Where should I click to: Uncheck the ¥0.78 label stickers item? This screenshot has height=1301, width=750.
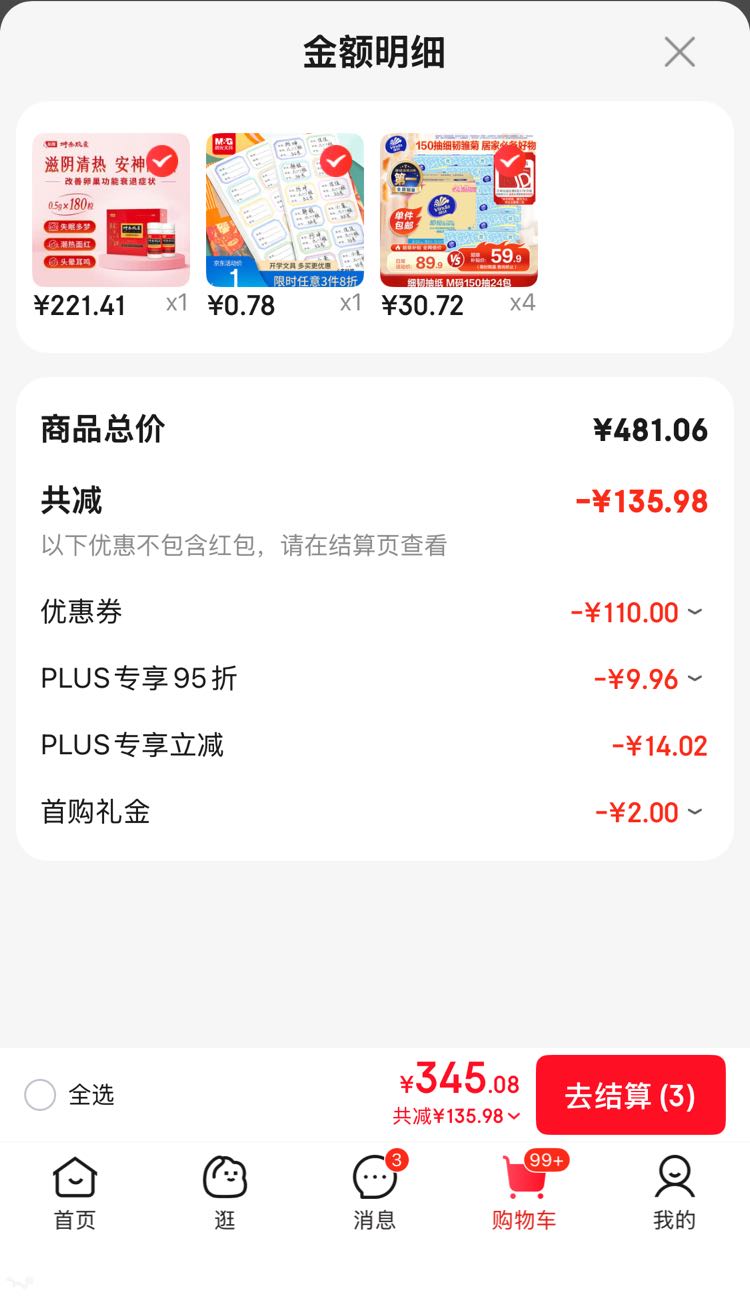[336, 160]
